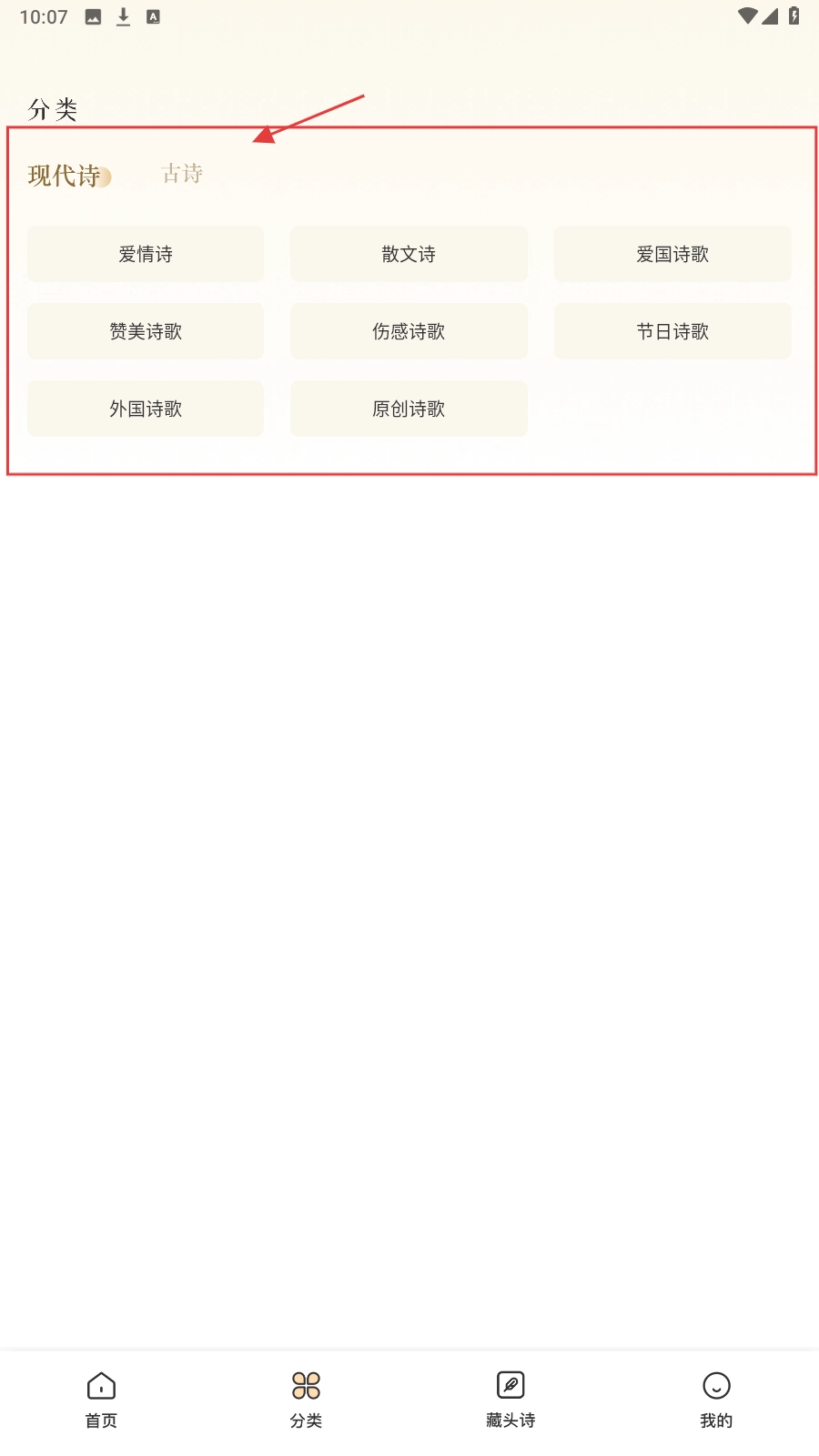Viewport: 819px width, 1456px height.
Task: Open the 节日诗歌 category
Action: pyautogui.click(x=672, y=331)
